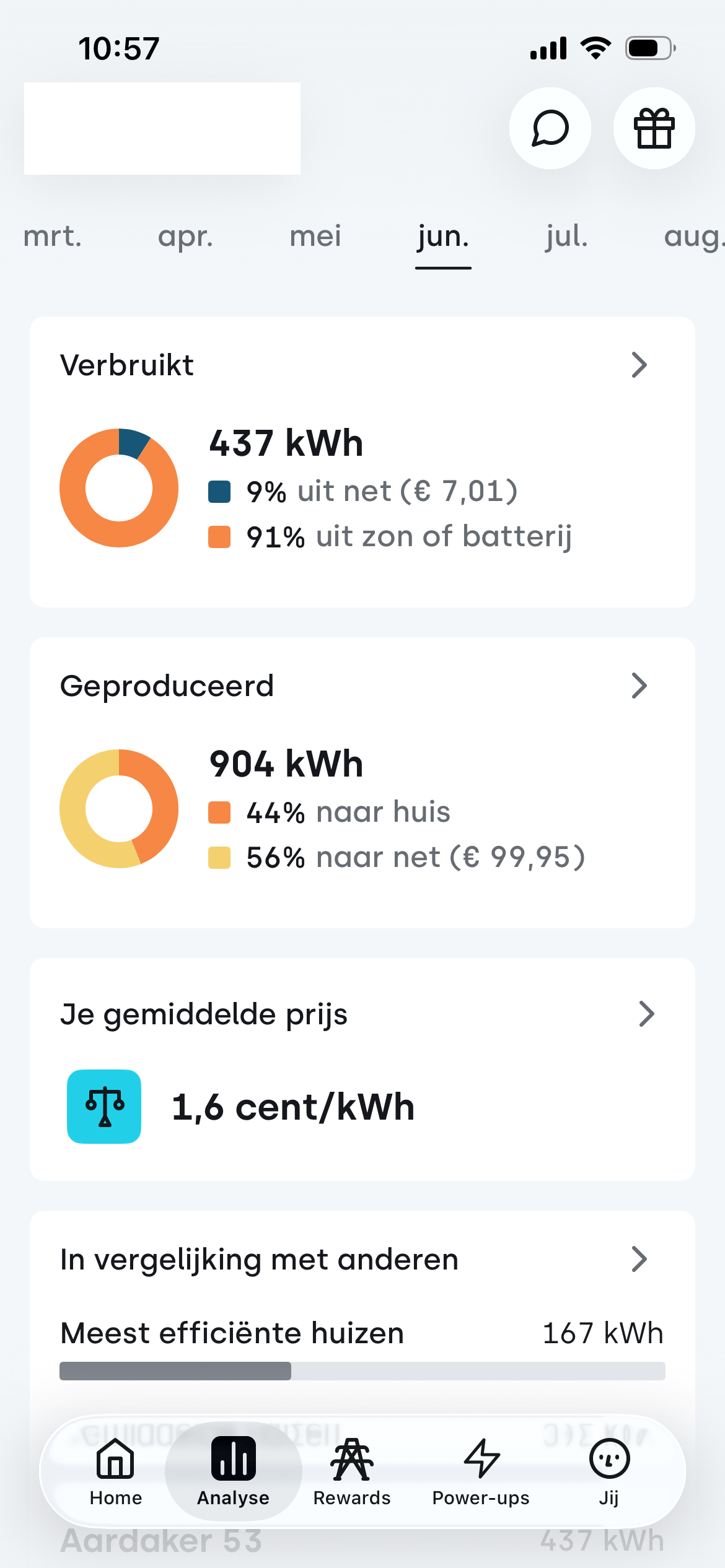Select the jun. month tab
This screenshot has height=1568, width=725.
pyautogui.click(x=443, y=237)
